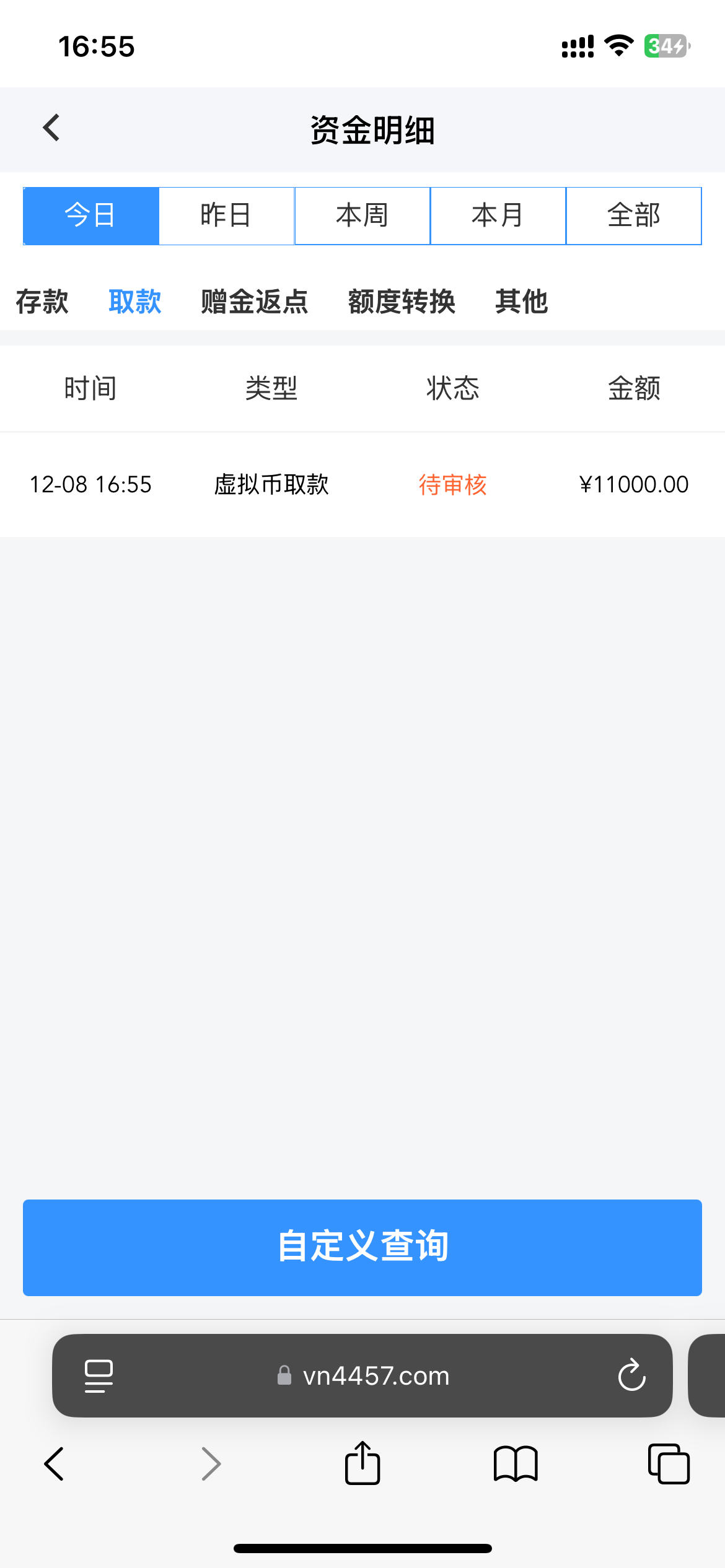This screenshot has height=1568, width=725.
Task: Show 全部 records
Action: click(x=633, y=216)
